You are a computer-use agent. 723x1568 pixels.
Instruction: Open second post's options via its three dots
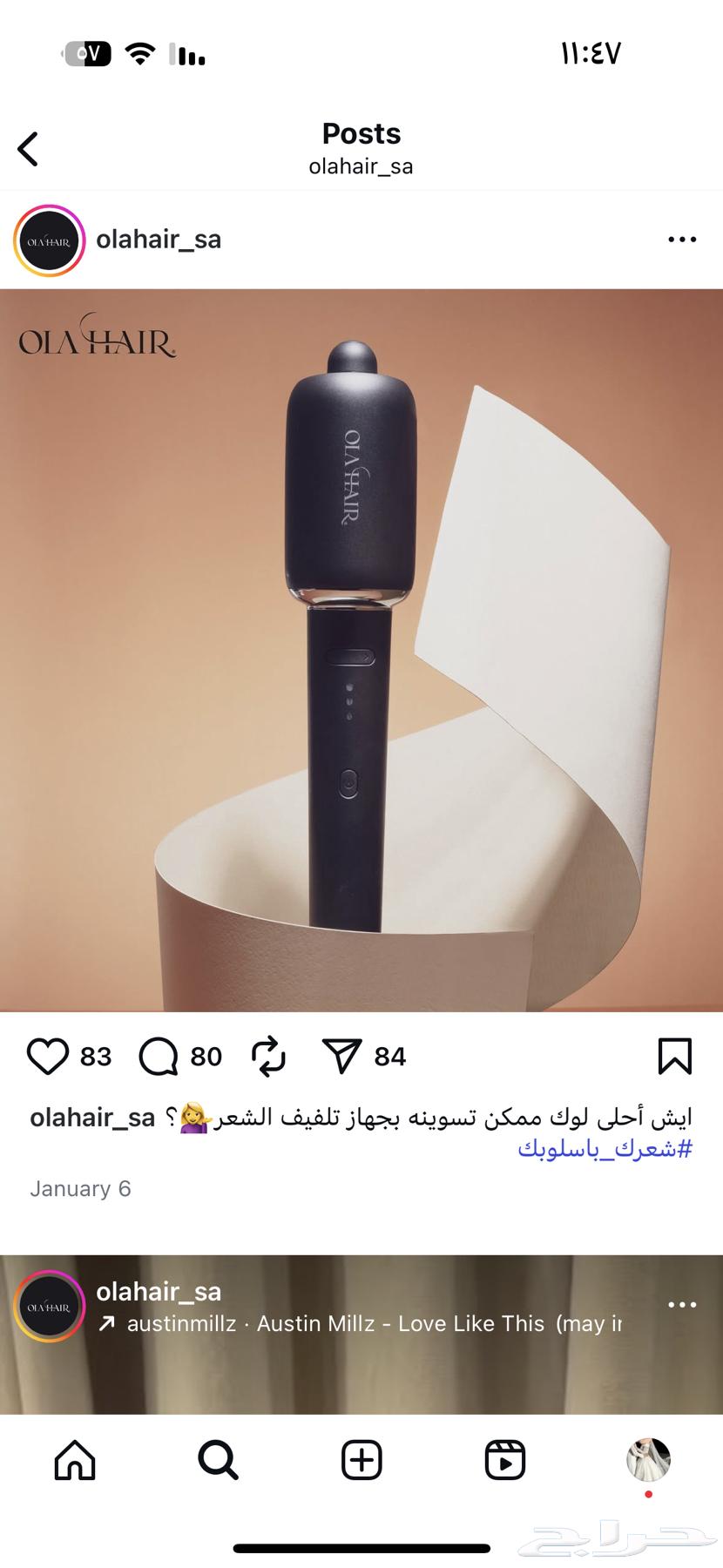pos(682,1304)
